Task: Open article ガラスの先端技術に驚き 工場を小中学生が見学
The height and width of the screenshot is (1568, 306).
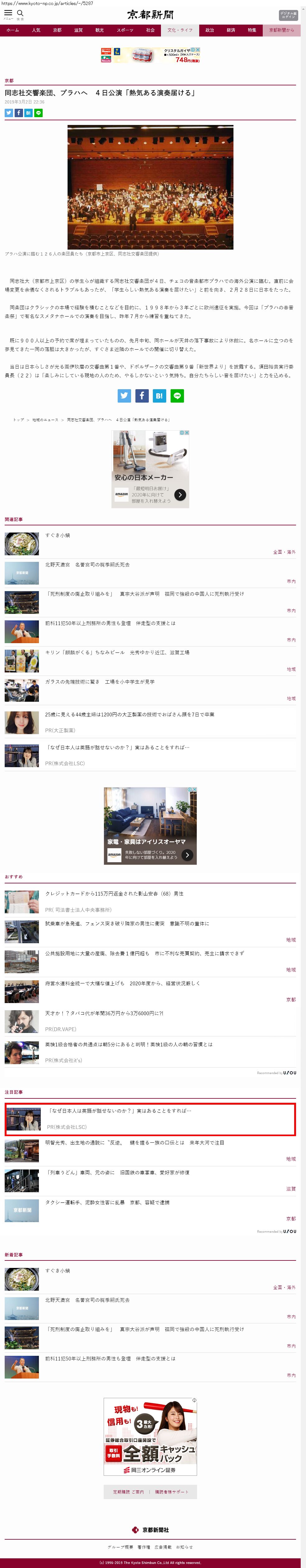Action: (100, 682)
